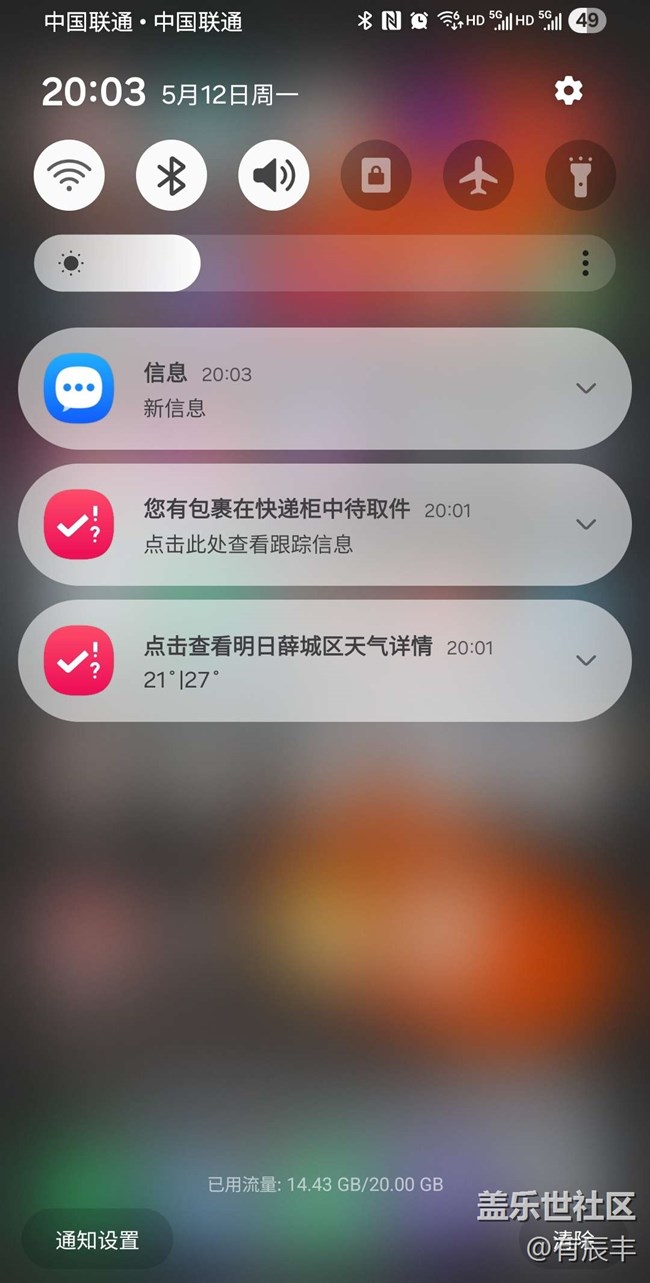The height and width of the screenshot is (1283, 650).
Task: Expand the package pickup notification chevron
Action: pos(586,524)
